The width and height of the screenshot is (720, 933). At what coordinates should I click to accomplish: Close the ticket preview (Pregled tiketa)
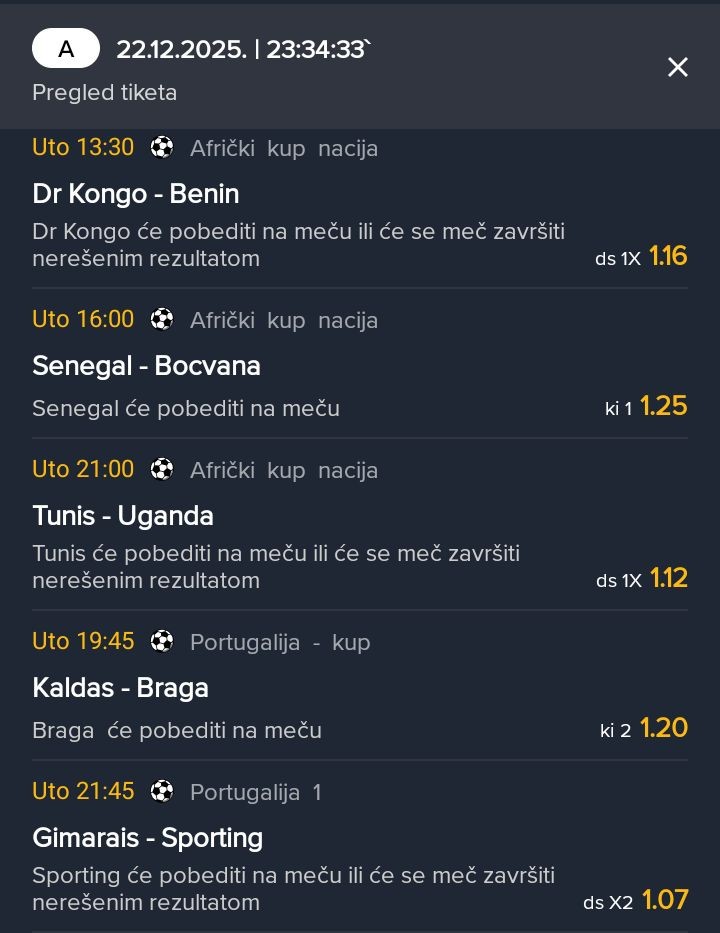pos(677,67)
